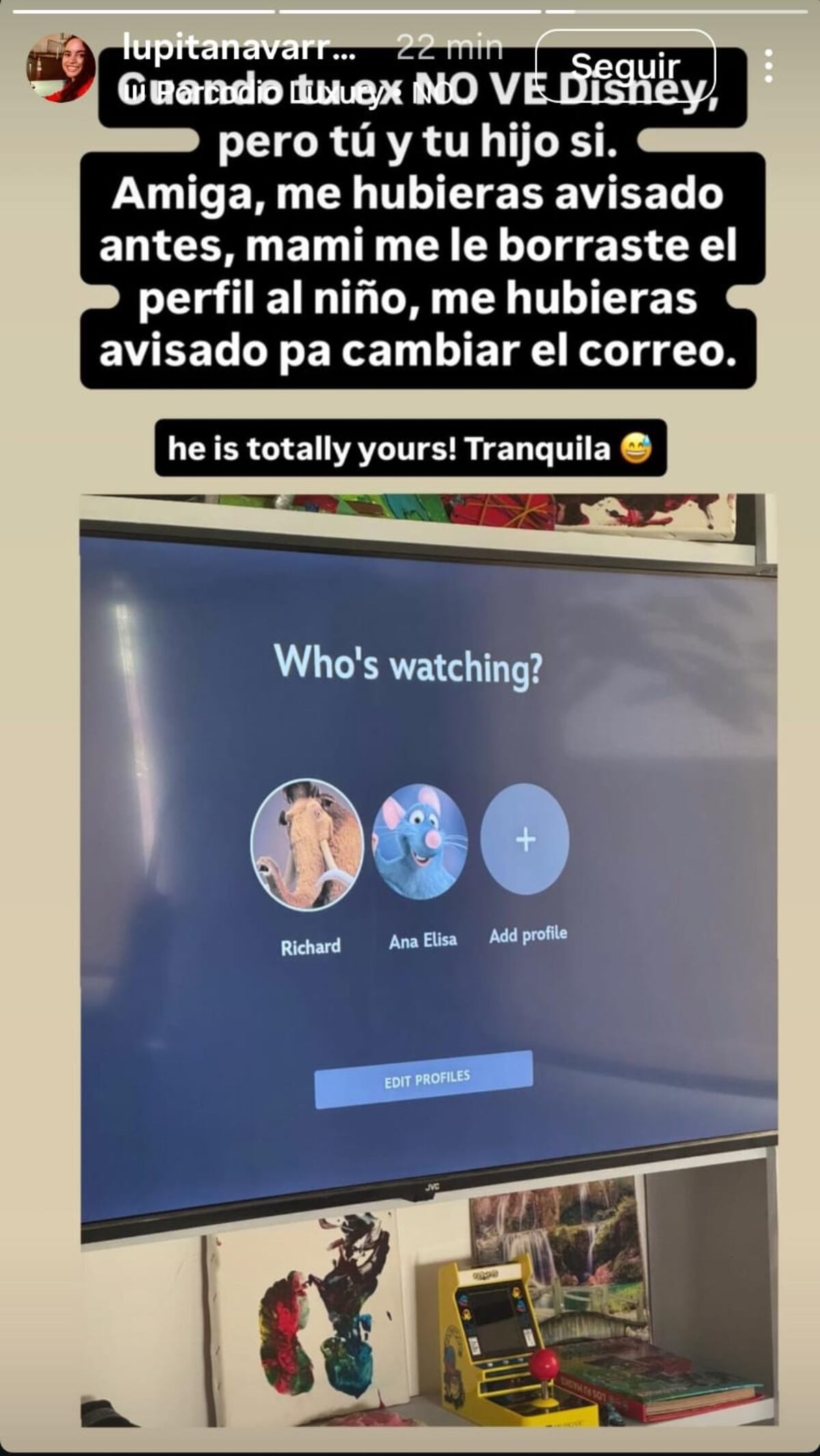The image size is (820, 1456).
Task: Follow the account with the Seguir button
Action: pyautogui.click(x=625, y=66)
